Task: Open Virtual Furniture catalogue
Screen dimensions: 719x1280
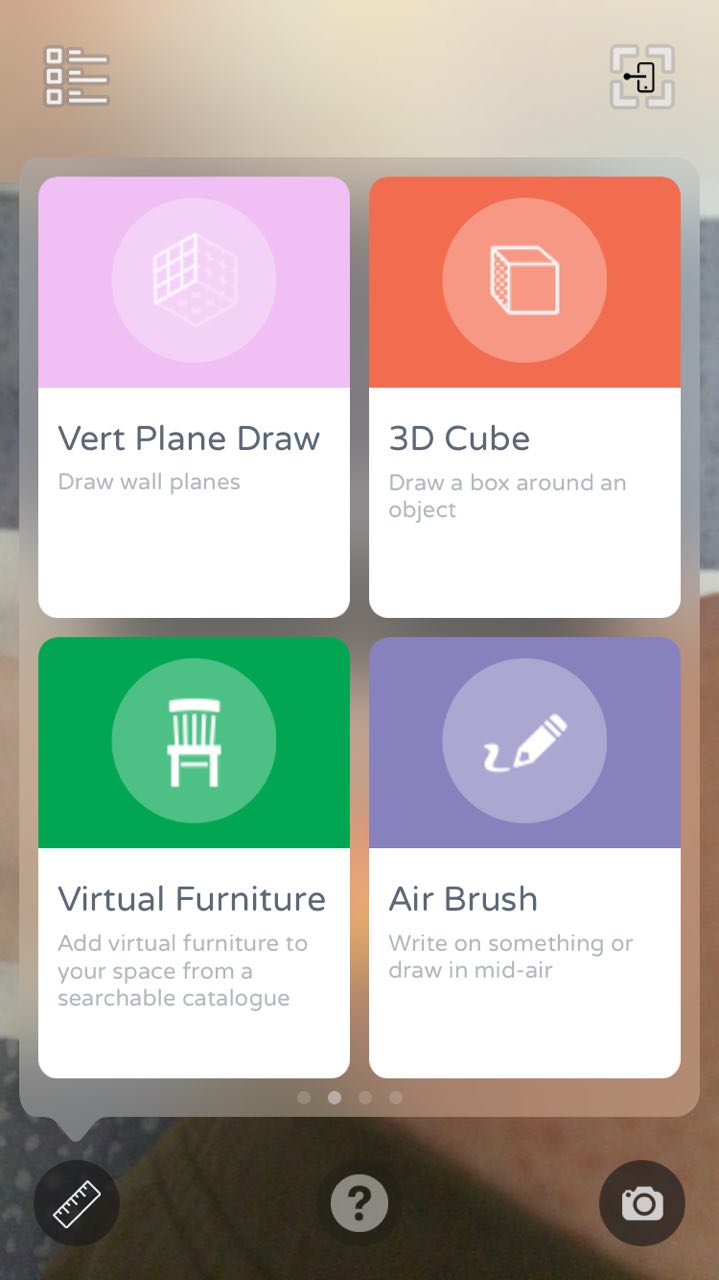Action: point(194,857)
